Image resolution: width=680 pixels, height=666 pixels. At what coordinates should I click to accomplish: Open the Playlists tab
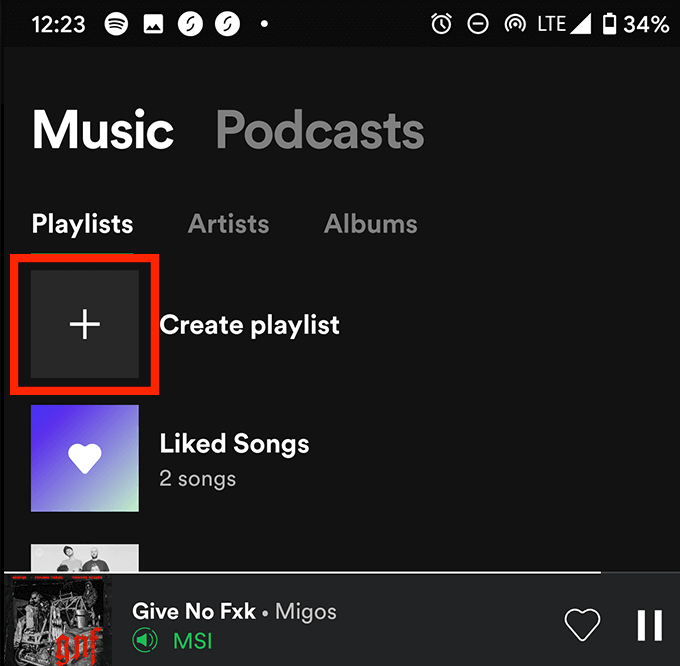click(82, 224)
